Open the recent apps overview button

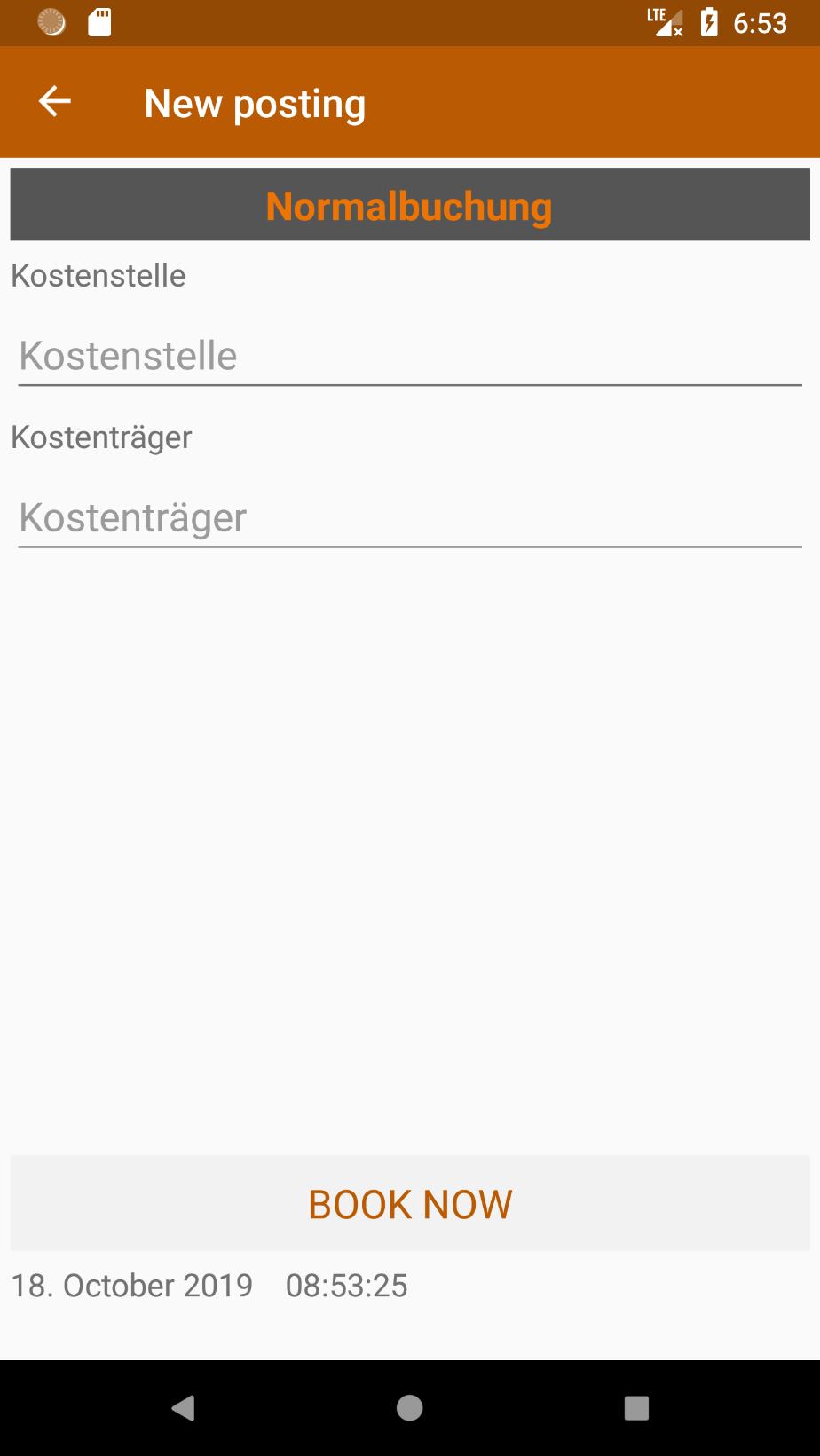[636, 1409]
